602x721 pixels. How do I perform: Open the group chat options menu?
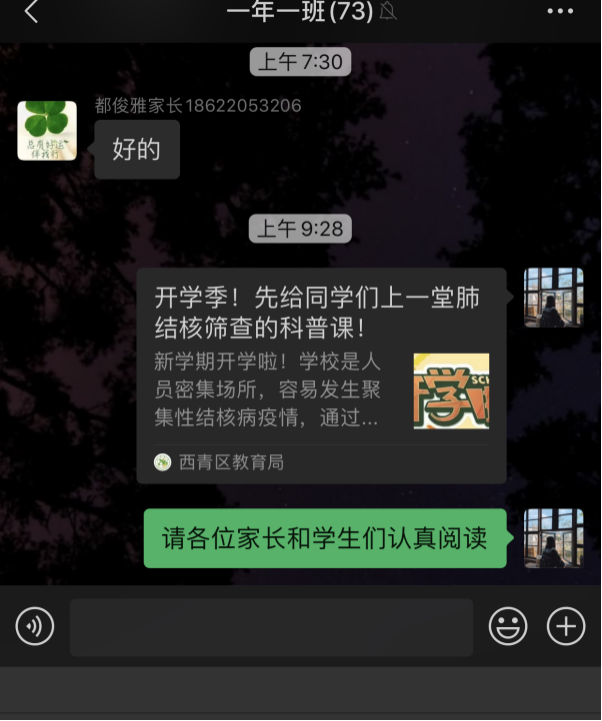[x=560, y=12]
